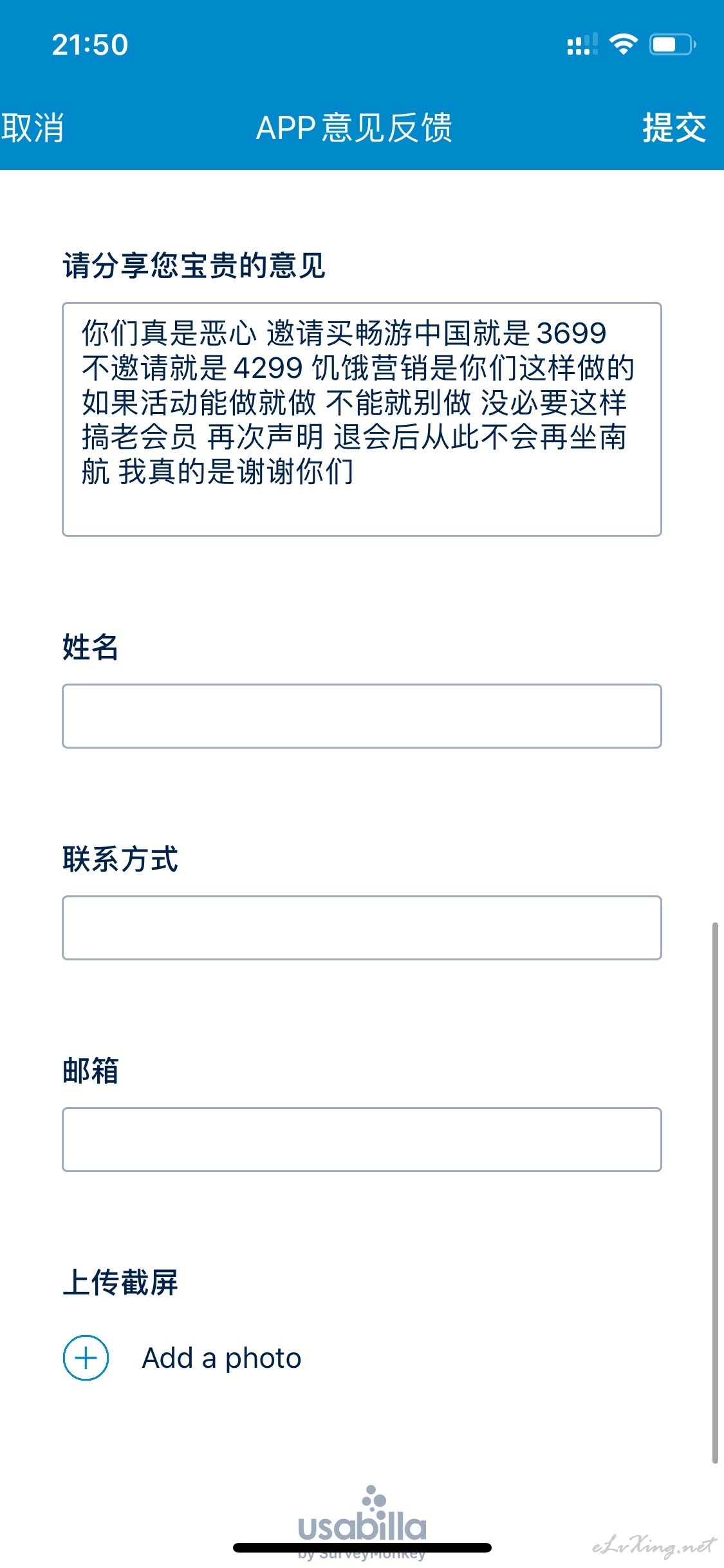Viewport: 724px width, 1568px height.
Task: Tap into the 邮箱 email field
Action: coord(362,1139)
